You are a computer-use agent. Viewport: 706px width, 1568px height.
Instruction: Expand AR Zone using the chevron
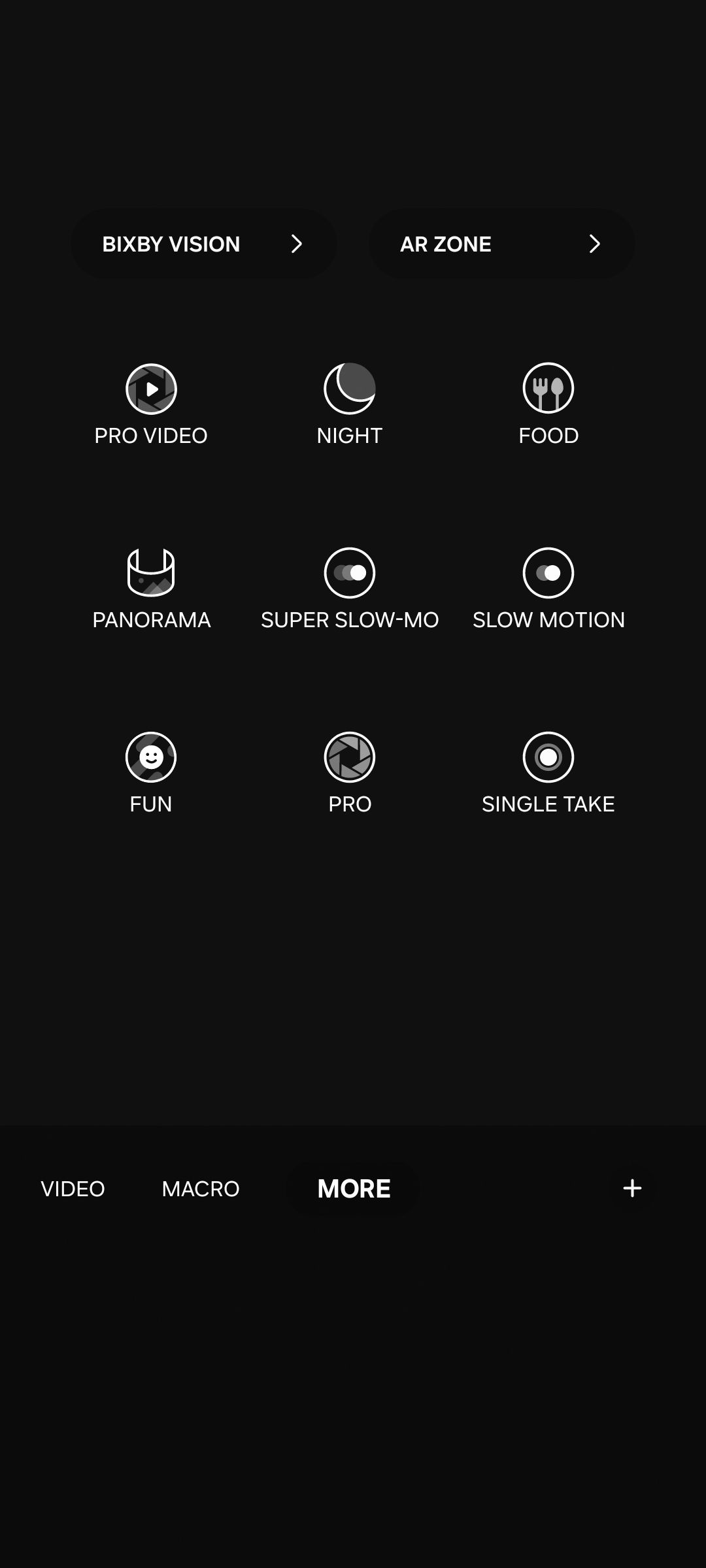pos(595,244)
